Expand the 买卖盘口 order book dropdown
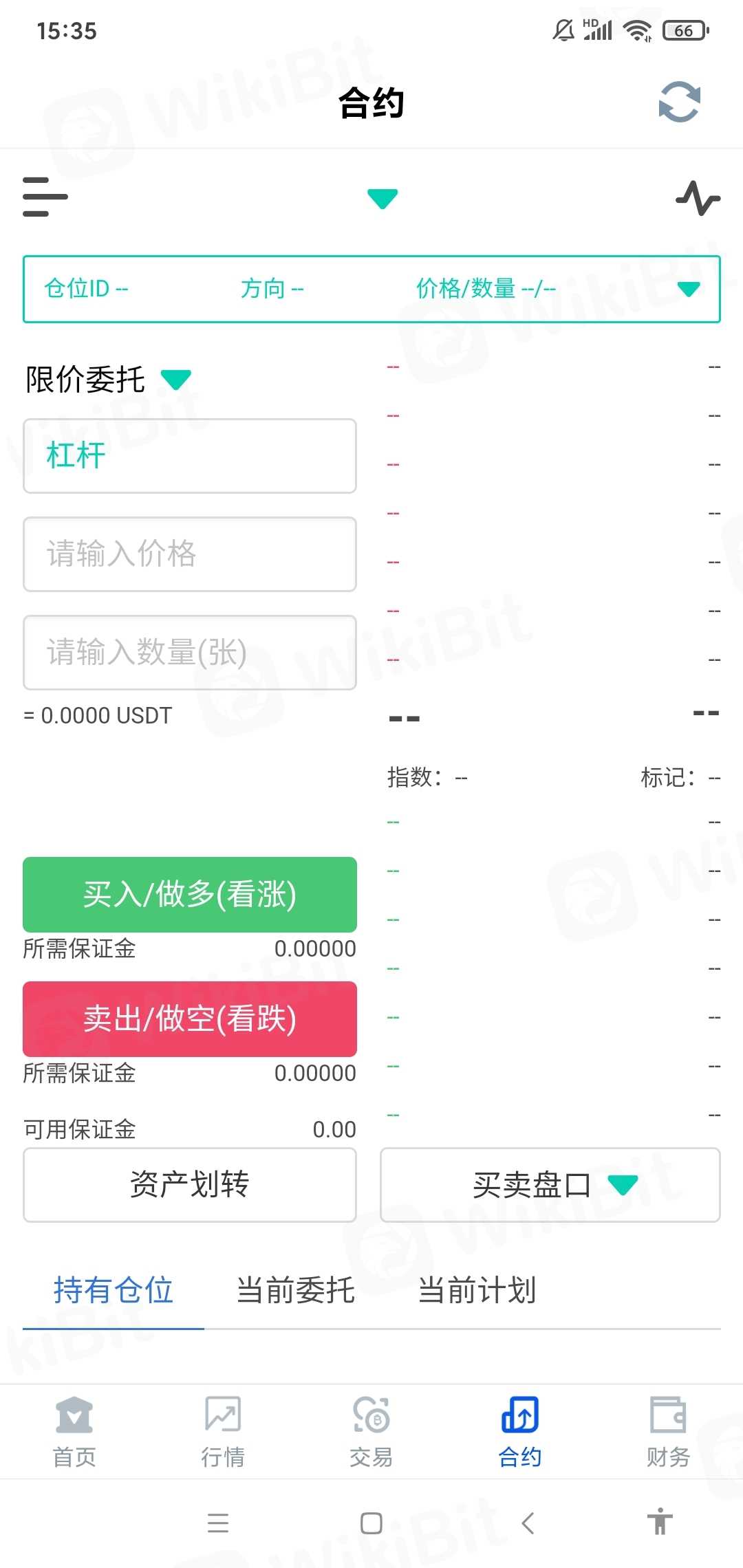The height and width of the screenshot is (1568, 743). pyautogui.click(x=550, y=1185)
